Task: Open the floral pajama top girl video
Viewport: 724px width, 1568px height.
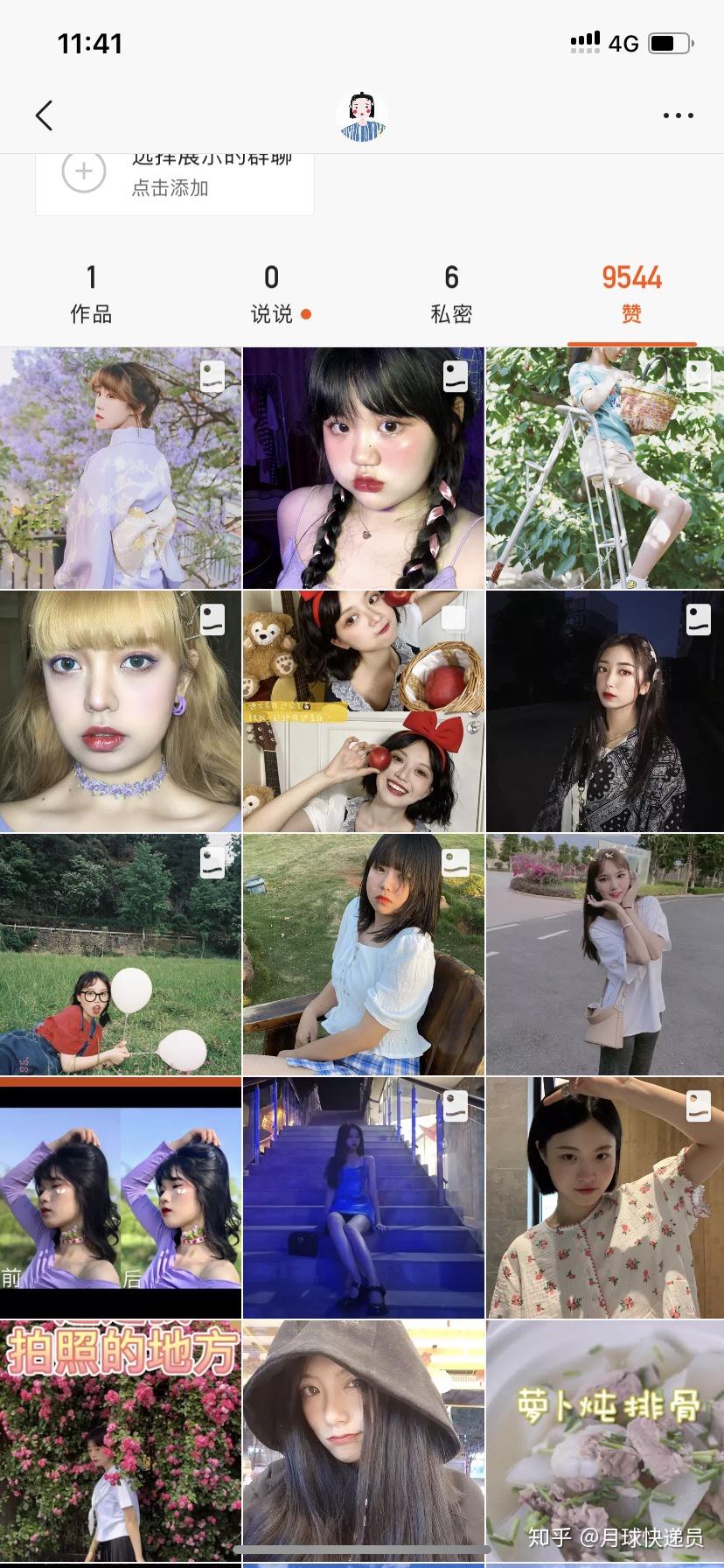Action: click(x=605, y=1198)
